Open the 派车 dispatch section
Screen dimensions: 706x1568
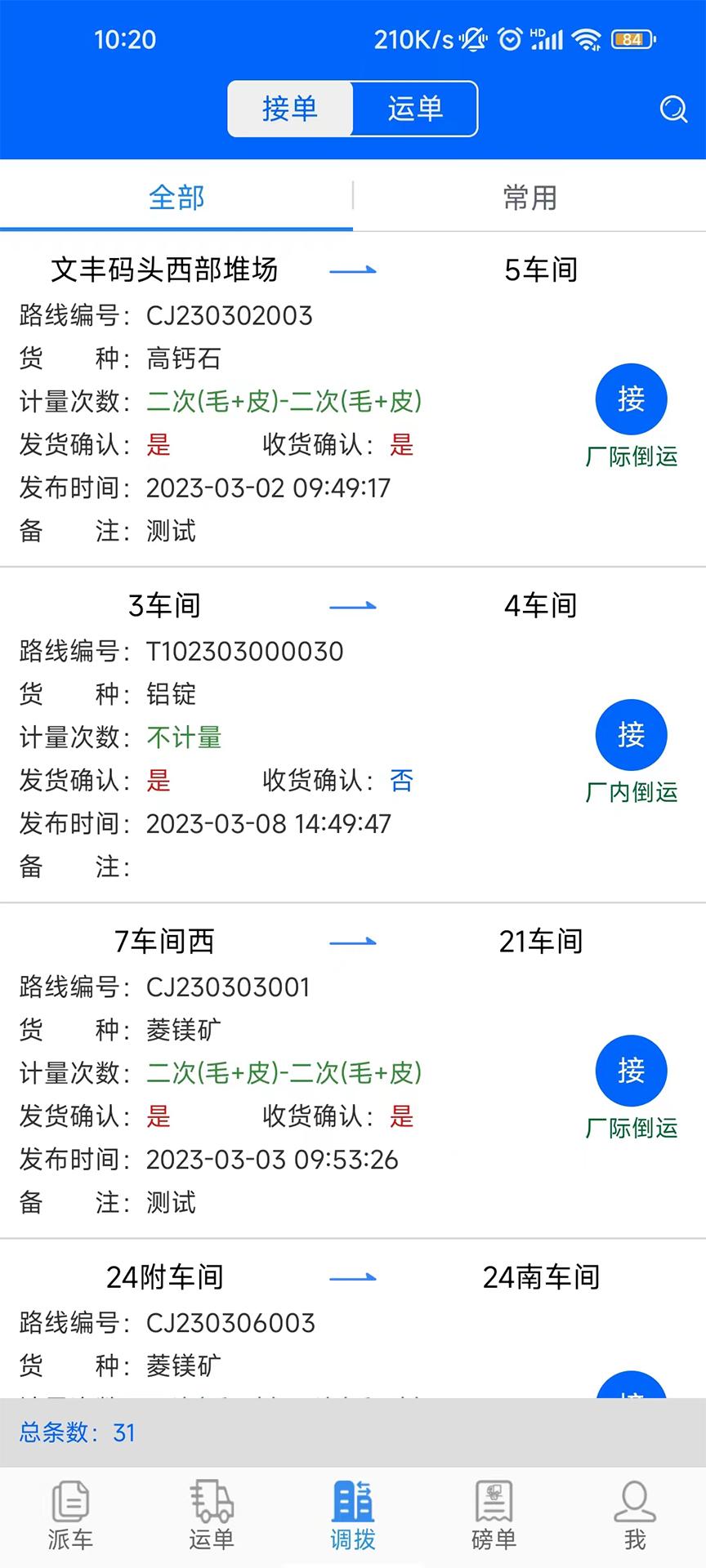[x=70, y=1517]
